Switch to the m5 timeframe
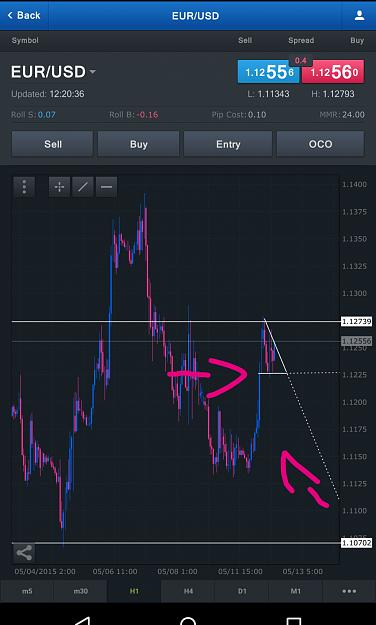Viewport: 376px width, 625px height. 27,591
